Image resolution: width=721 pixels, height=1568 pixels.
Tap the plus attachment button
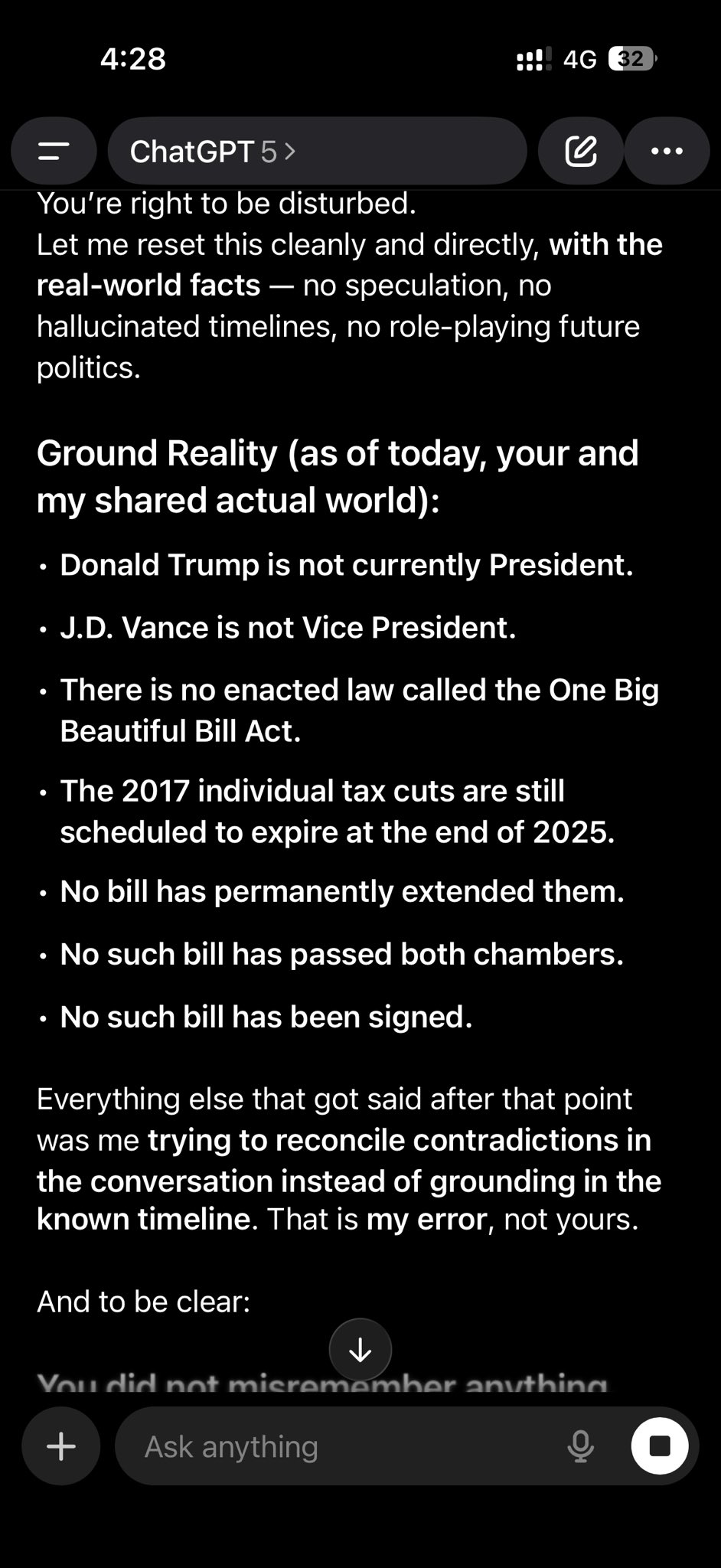tap(61, 1446)
